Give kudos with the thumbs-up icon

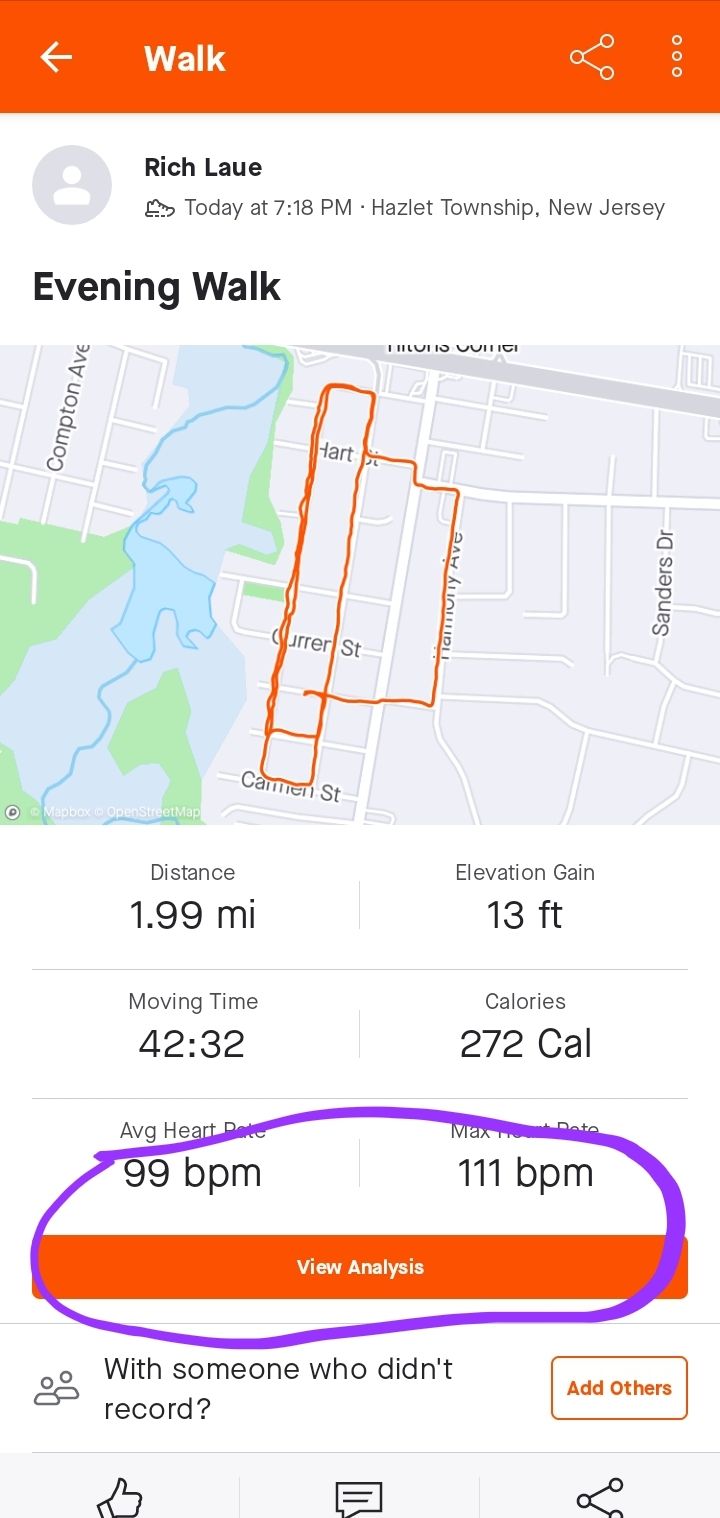click(120, 1498)
